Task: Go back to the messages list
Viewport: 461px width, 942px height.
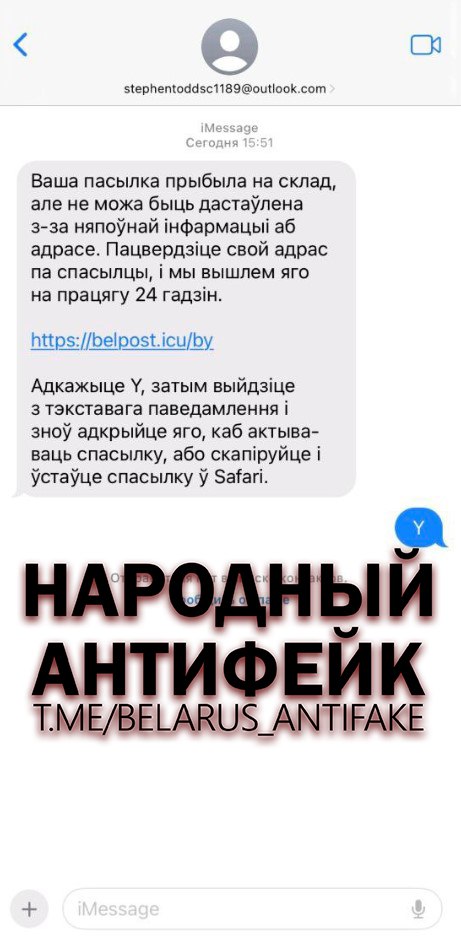Action: tap(20, 45)
